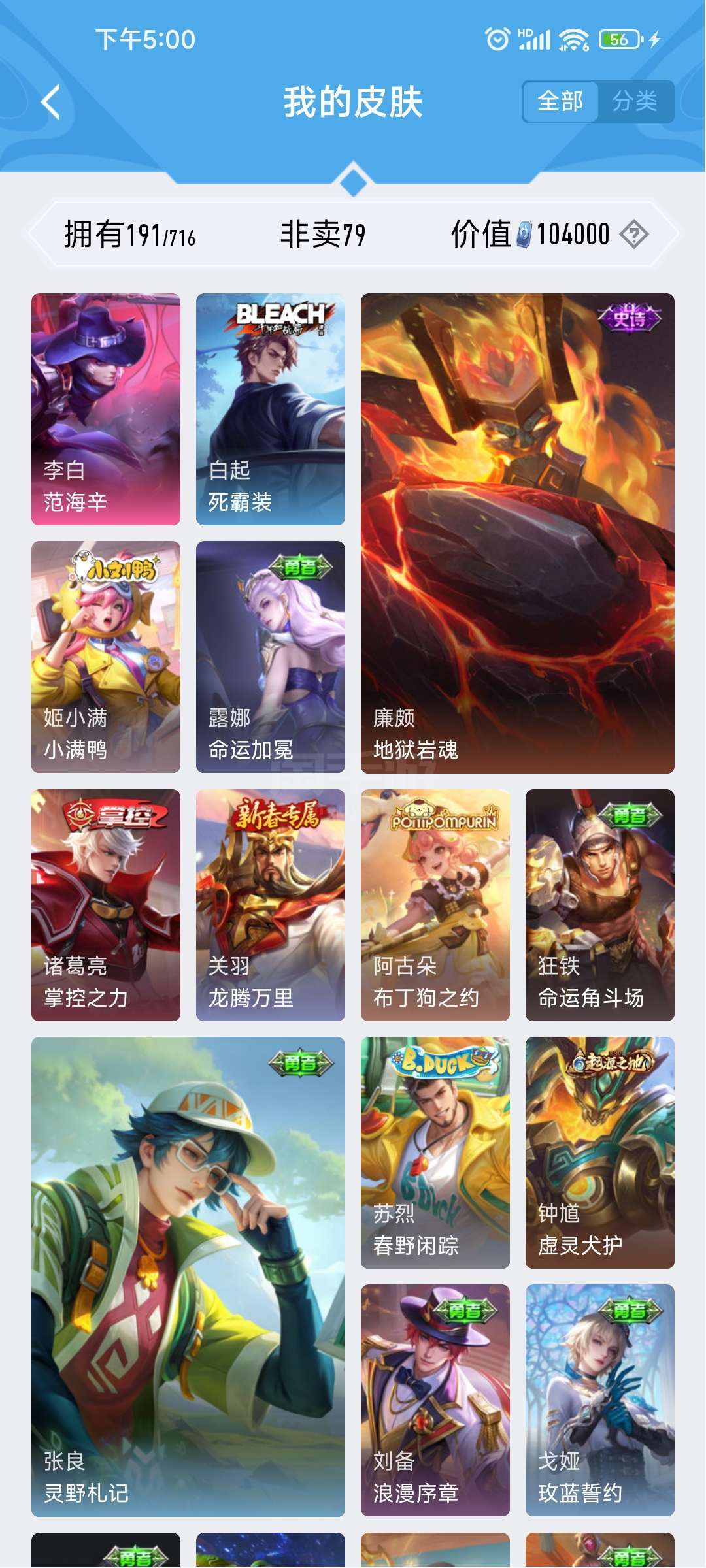The width and height of the screenshot is (706, 1568).
Task: Open 狂铁 命运角斗场 skin card
Action: [x=600, y=905]
